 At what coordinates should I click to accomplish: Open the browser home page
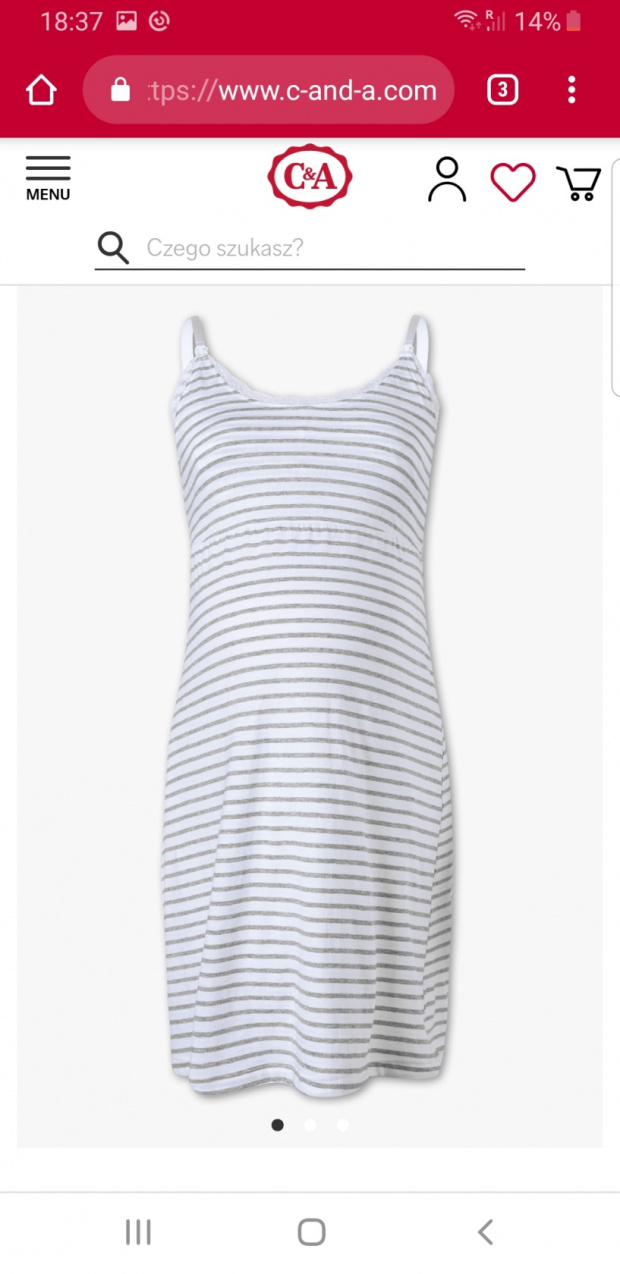point(41,91)
